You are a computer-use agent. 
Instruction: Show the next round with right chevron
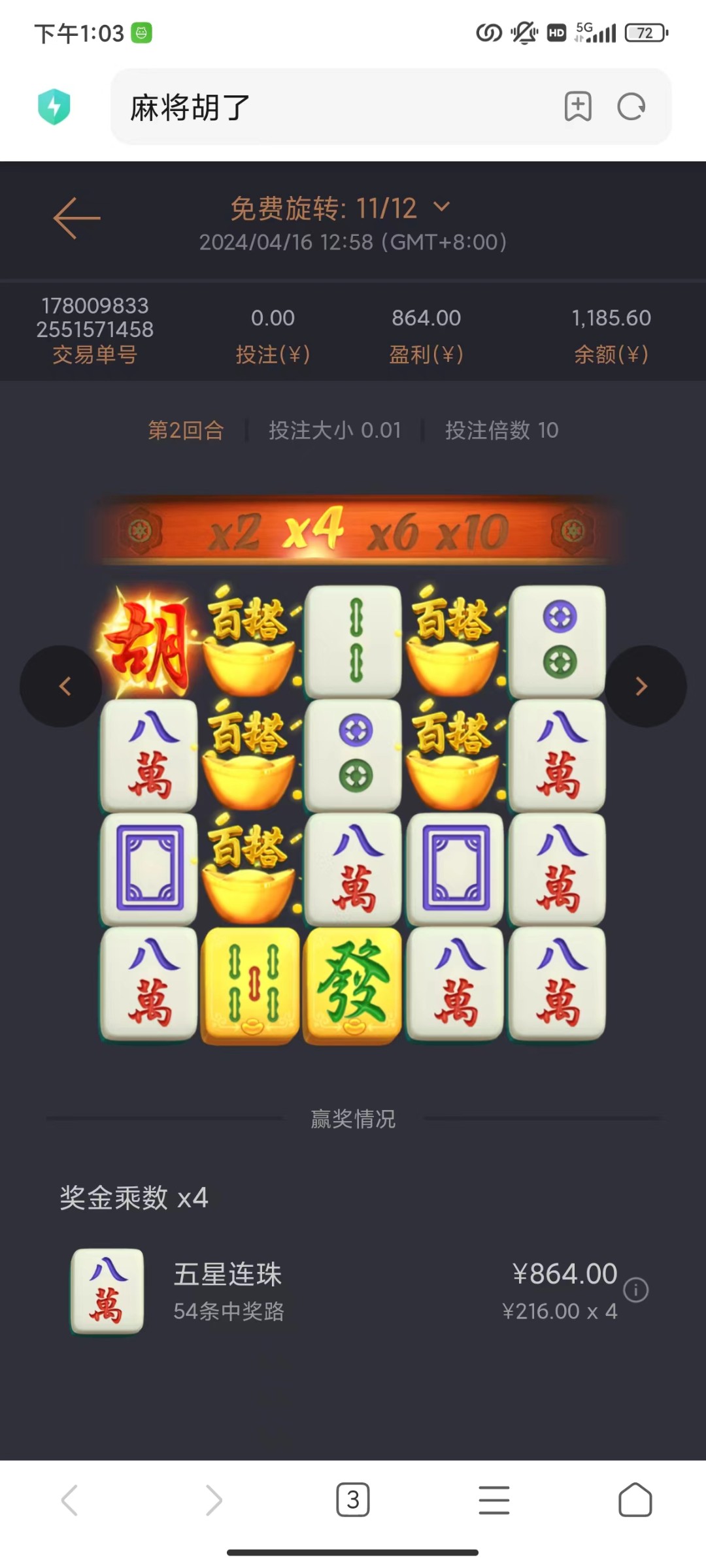tap(644, 686)
